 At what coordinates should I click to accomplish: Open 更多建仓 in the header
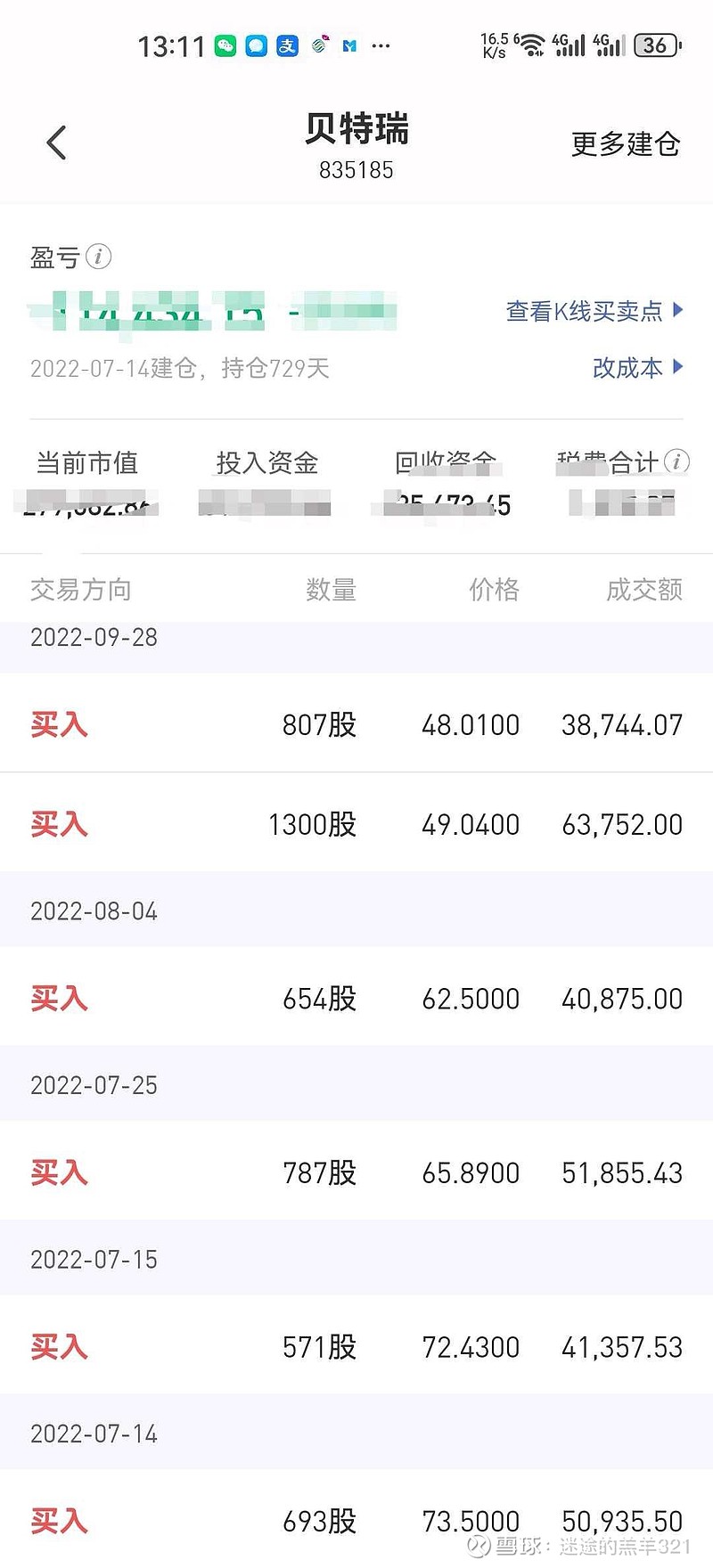coord(626,143)
